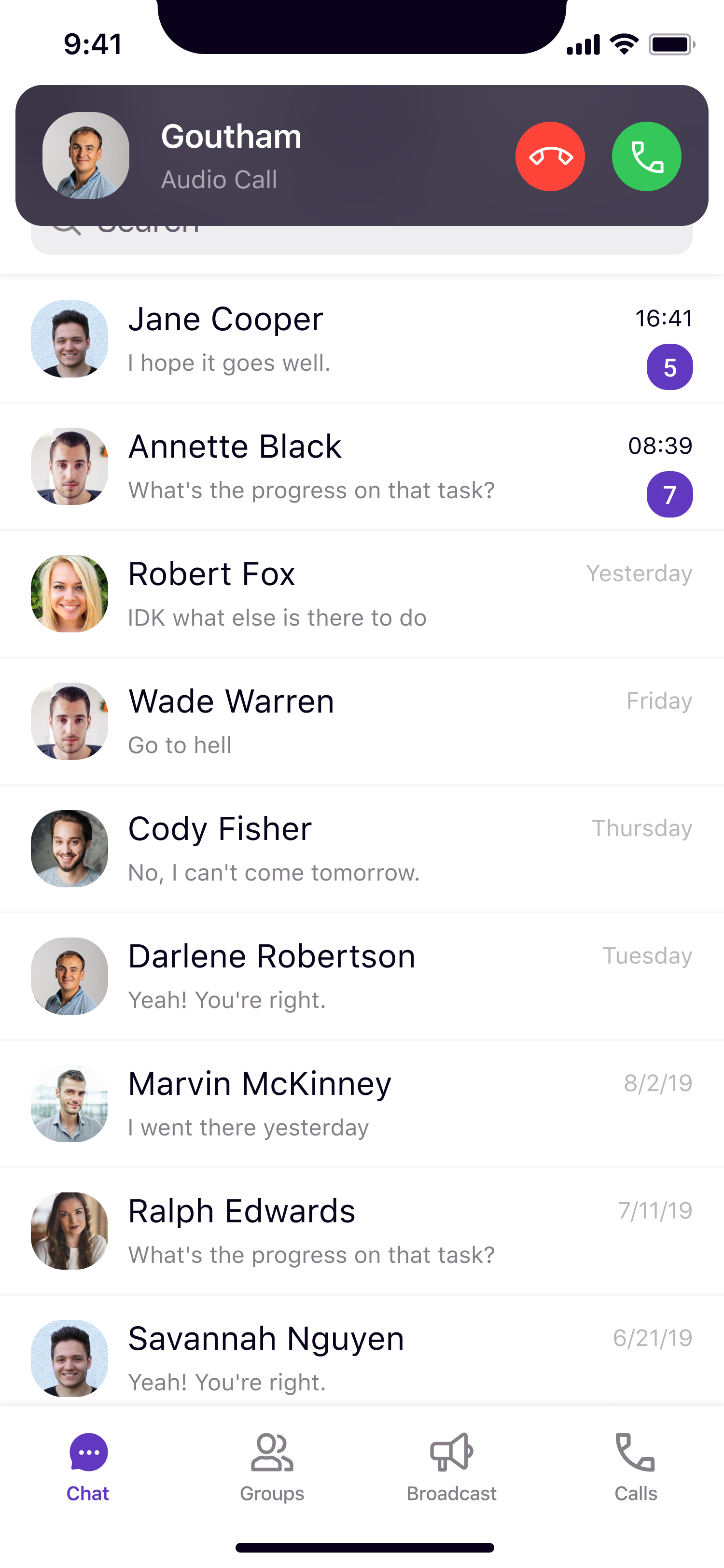724x1568 pixels.
Task: Open the Ralph Edwards chat
Action: click(362, 1231)
